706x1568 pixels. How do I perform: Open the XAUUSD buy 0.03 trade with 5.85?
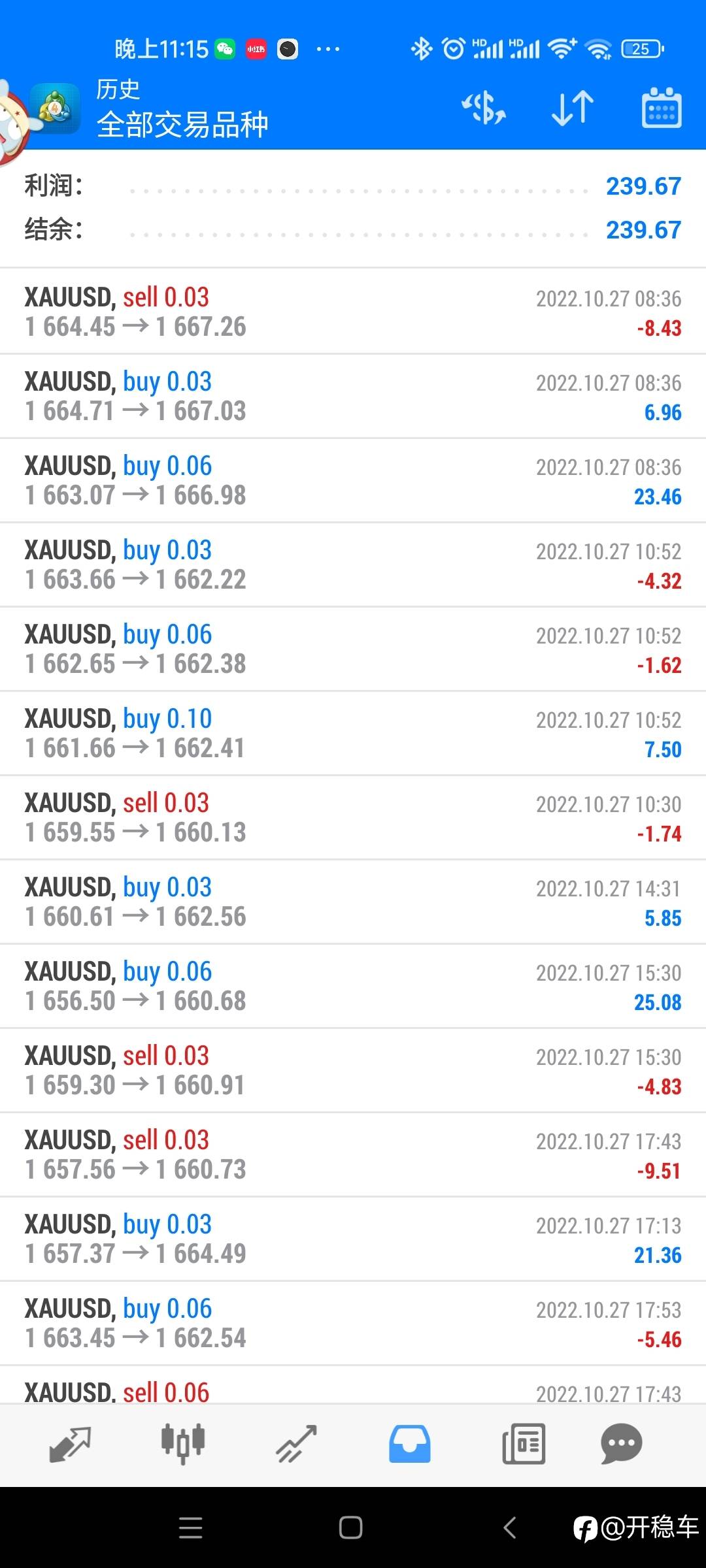[x=353, y=902]
